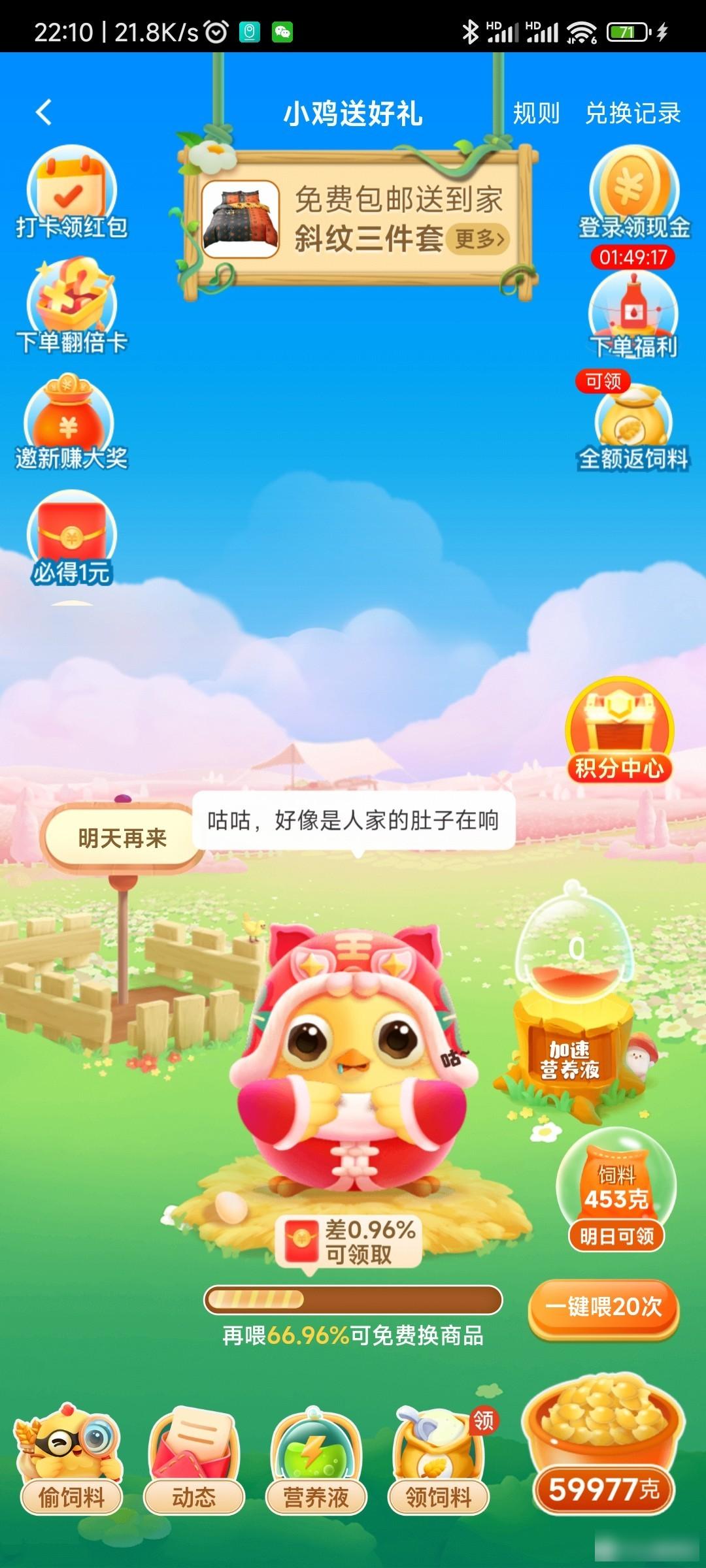
Task: Open the 规则 rules page
Action: coord(536,114)
